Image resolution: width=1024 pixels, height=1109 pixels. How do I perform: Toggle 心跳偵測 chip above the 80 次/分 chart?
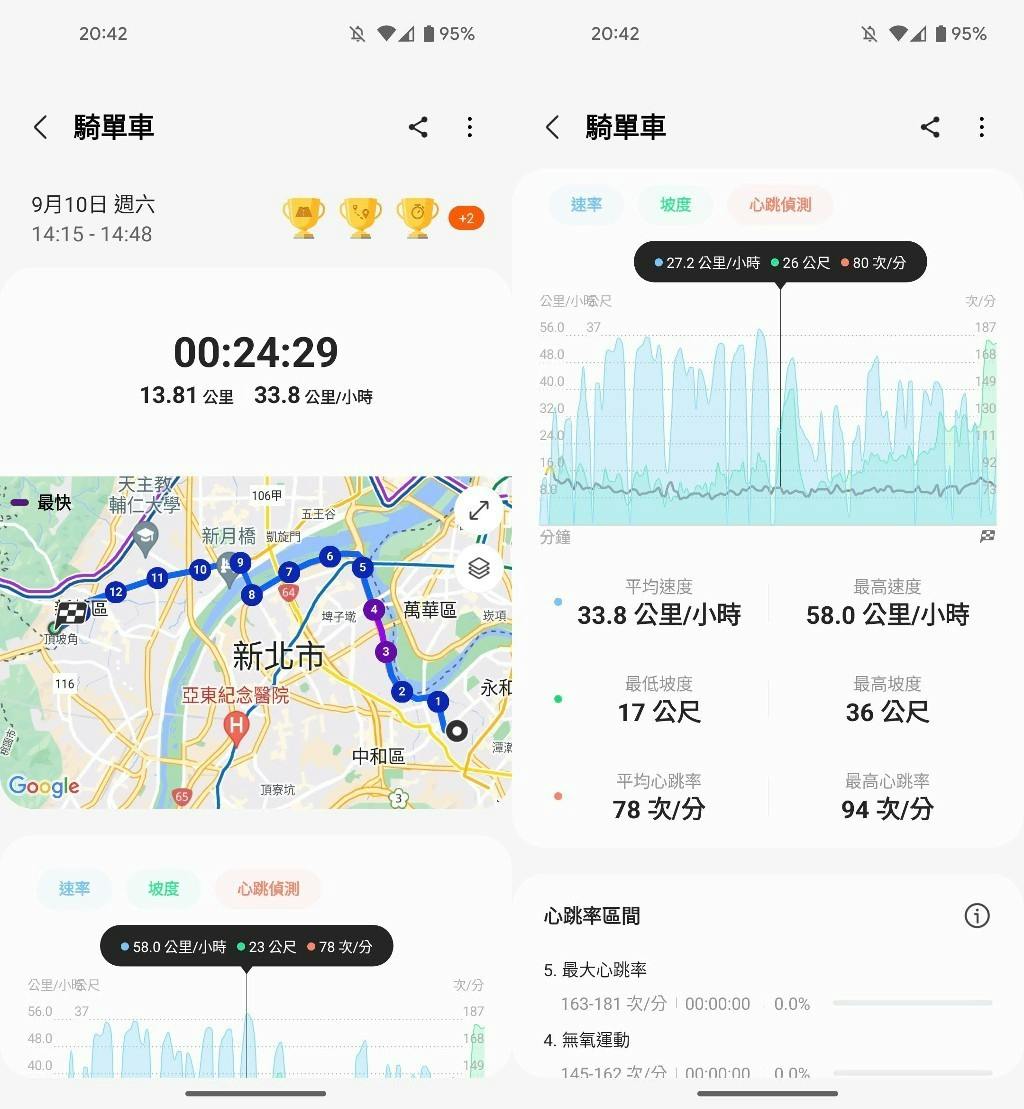(780, 205)
